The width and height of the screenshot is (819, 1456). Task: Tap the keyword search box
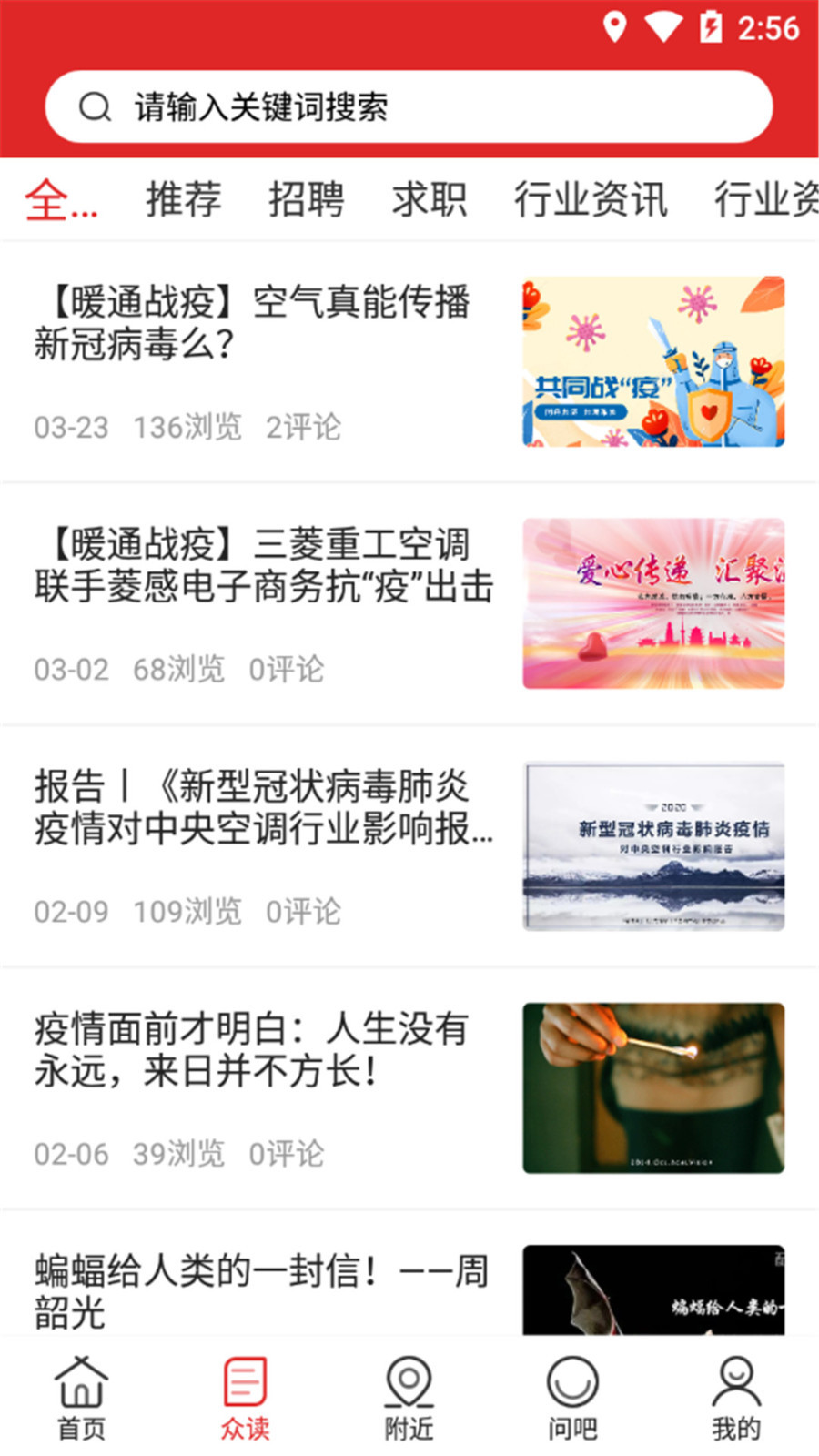click(409, 107)
